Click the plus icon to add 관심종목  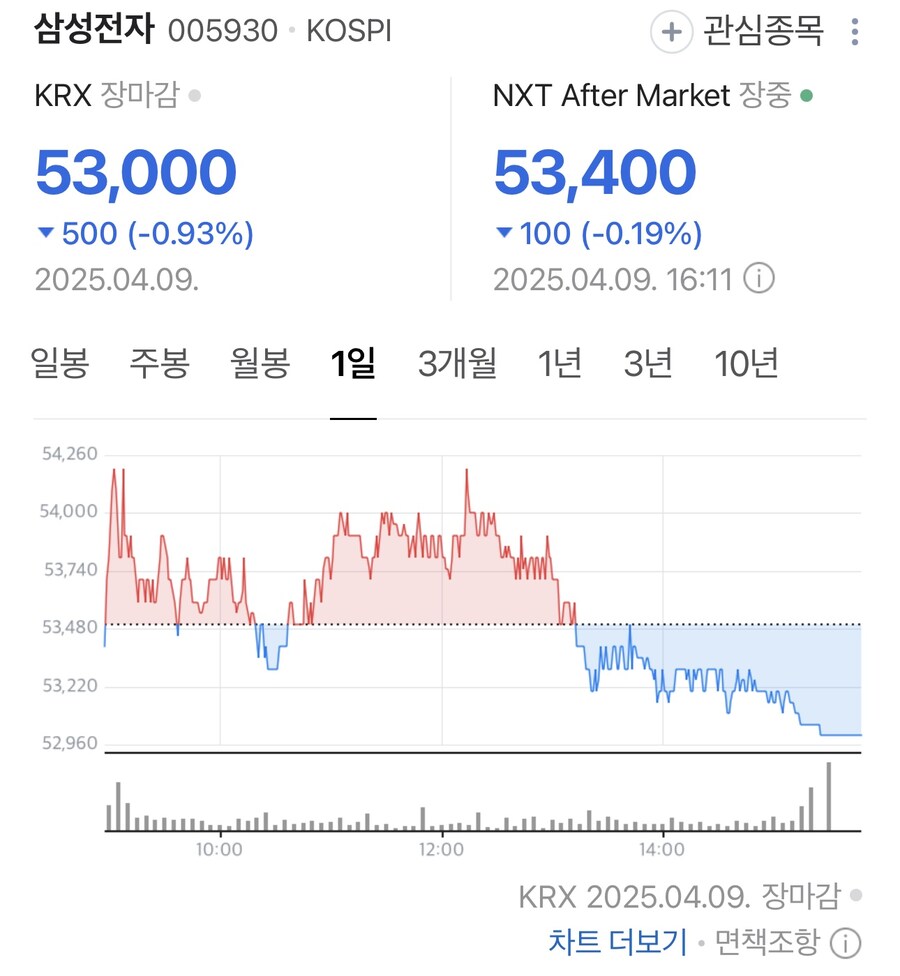(x=671, y=31)
